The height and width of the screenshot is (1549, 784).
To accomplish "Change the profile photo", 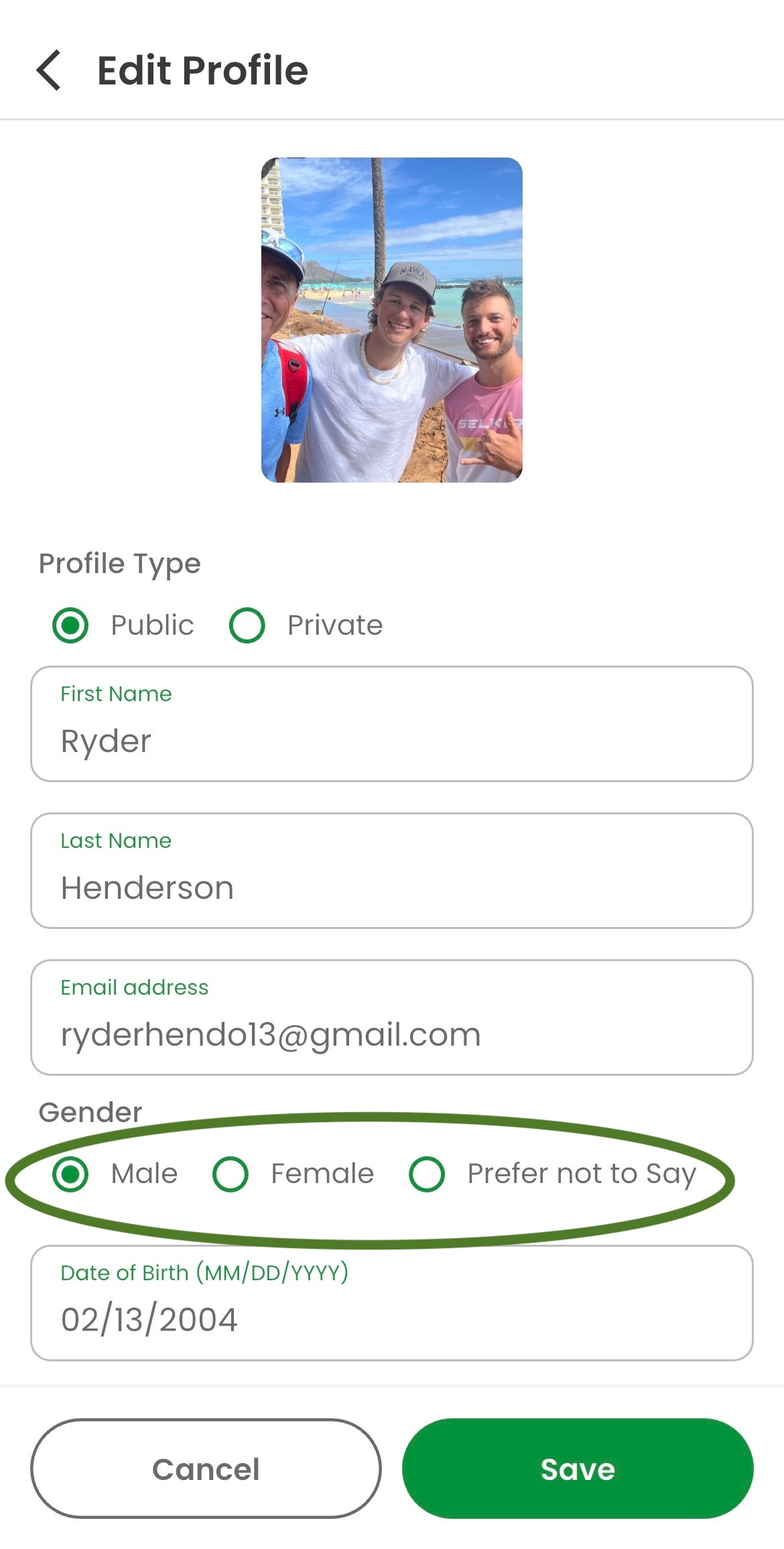I will coord(391,320).
